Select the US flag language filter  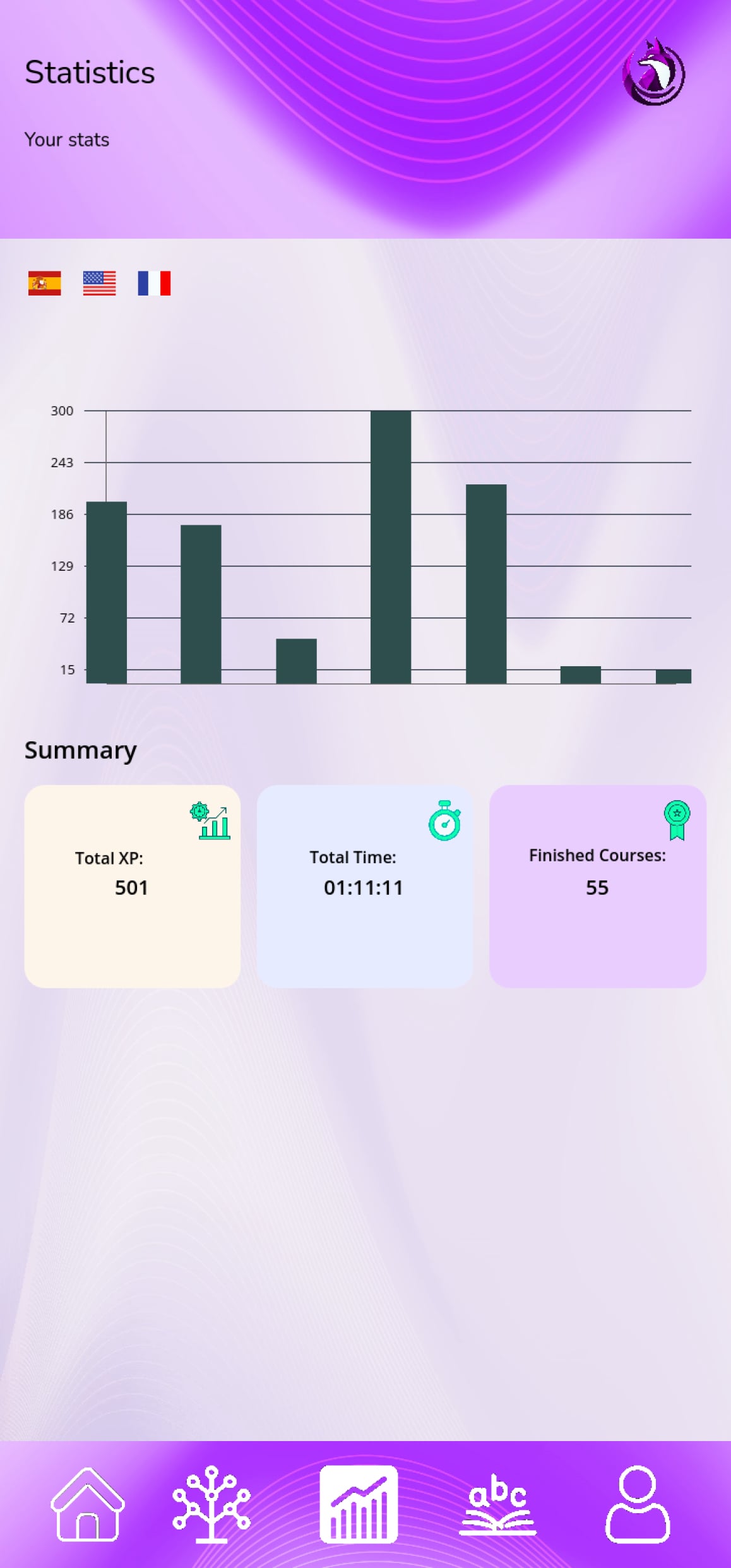point(99,283)
